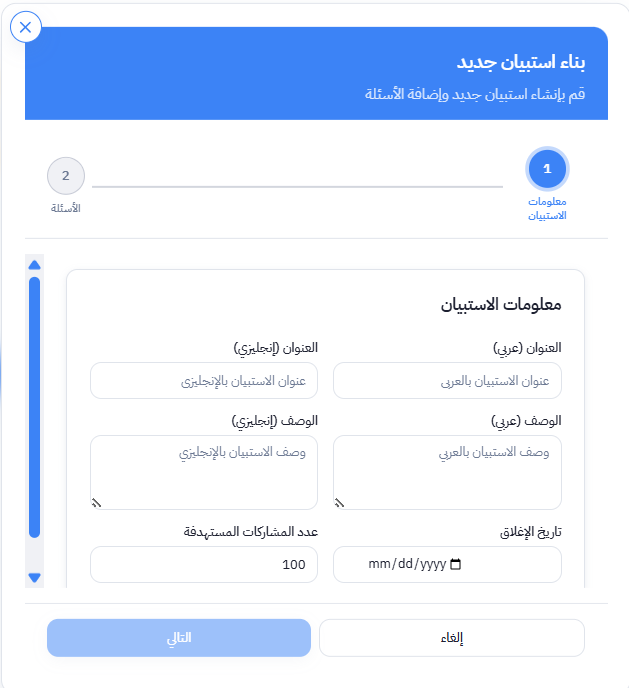Screen dimensions: 629x688
Task: Tap the English description text area
Action: 204,472
